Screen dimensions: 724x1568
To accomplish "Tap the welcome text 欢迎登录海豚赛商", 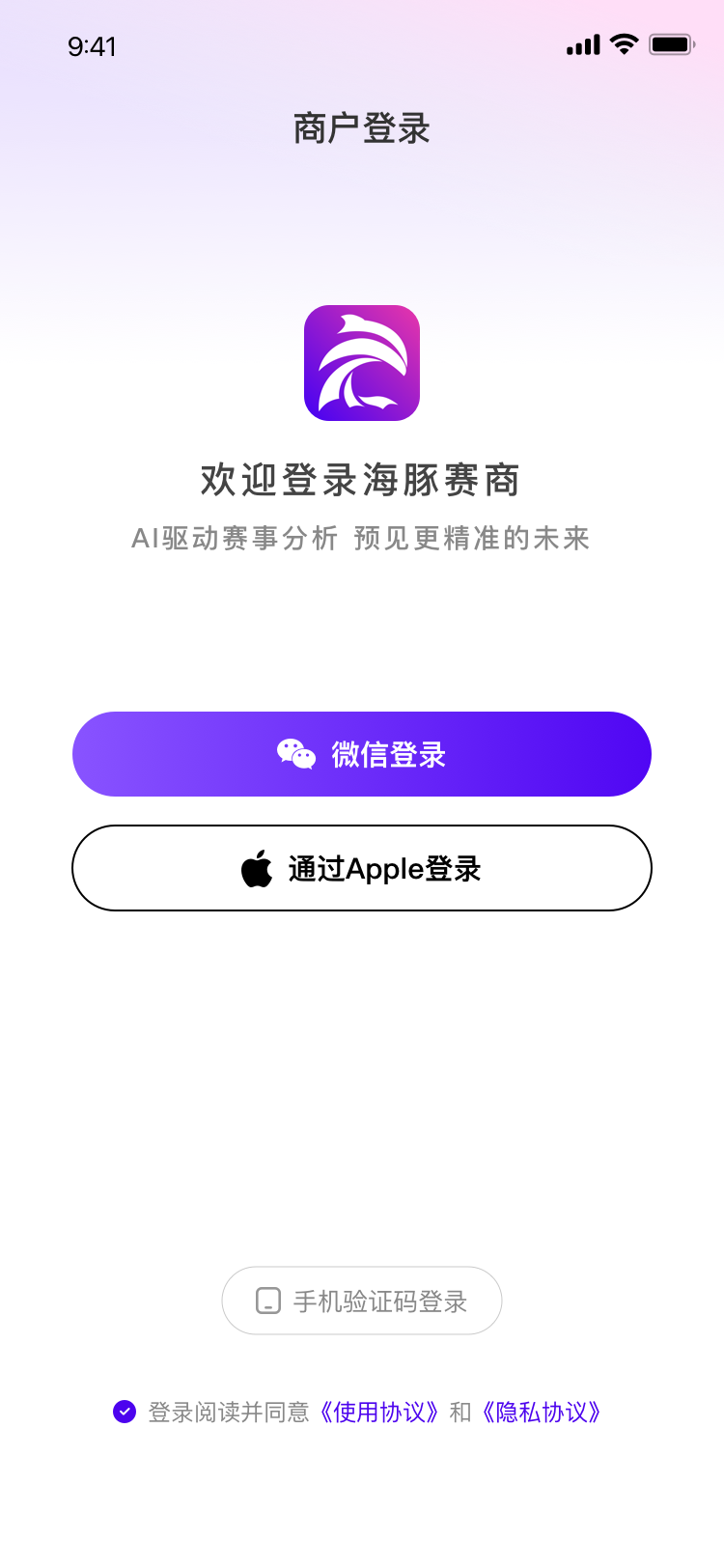I will (x=362, y=480).
